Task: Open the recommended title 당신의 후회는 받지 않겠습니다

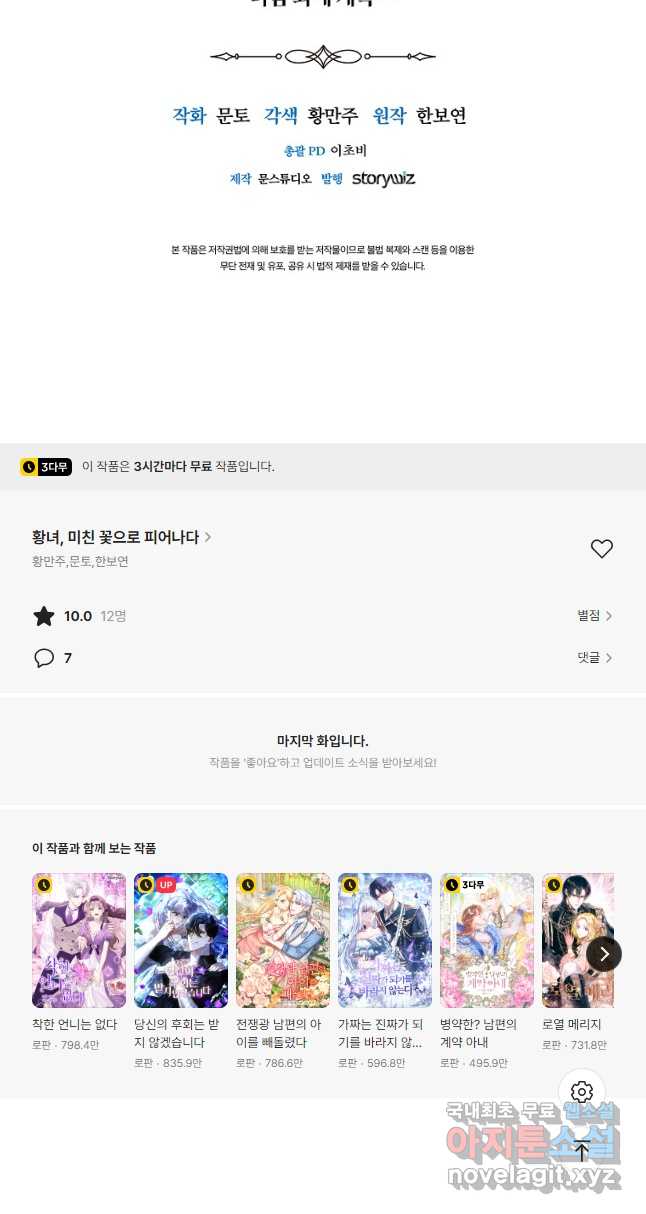Action: 181,940
